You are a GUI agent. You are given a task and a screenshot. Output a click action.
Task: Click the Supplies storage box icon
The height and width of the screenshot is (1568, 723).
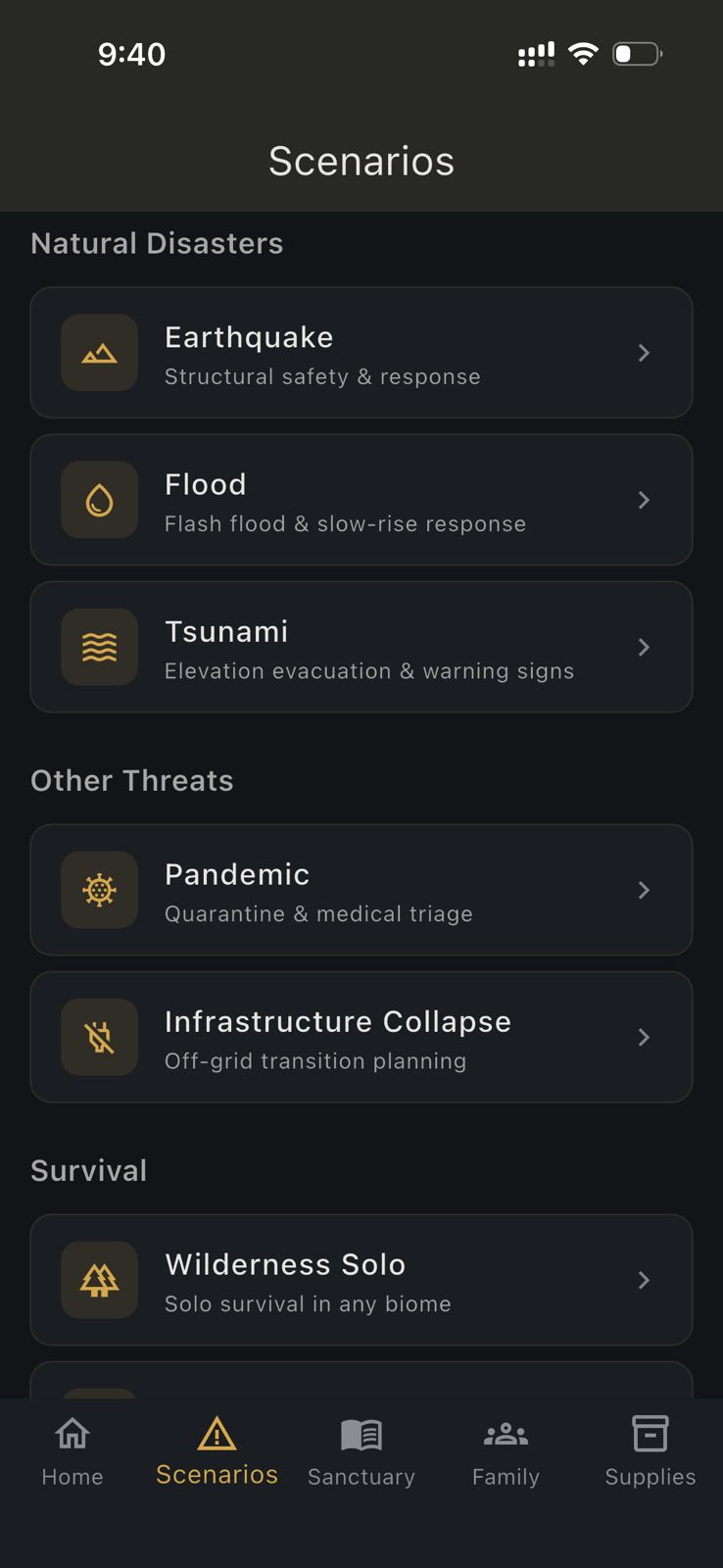coord(650,1434)
